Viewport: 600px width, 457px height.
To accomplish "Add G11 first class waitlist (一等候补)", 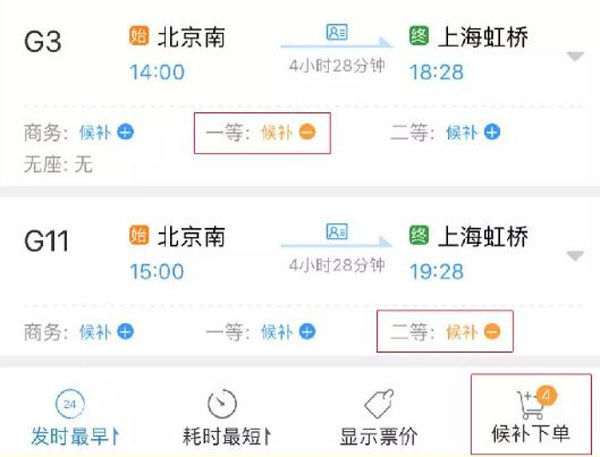I will [x=306, y=331].
